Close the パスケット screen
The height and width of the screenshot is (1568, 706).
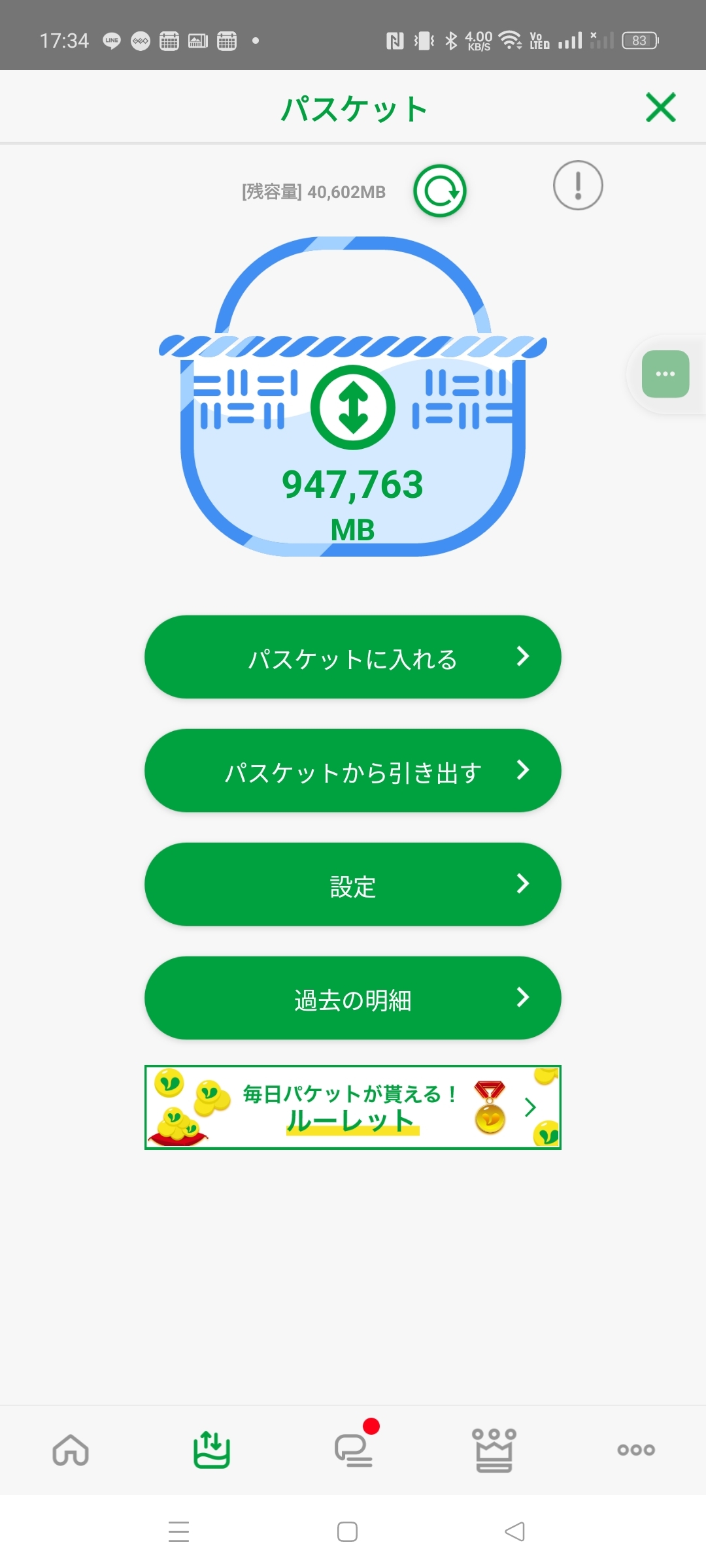660,108
